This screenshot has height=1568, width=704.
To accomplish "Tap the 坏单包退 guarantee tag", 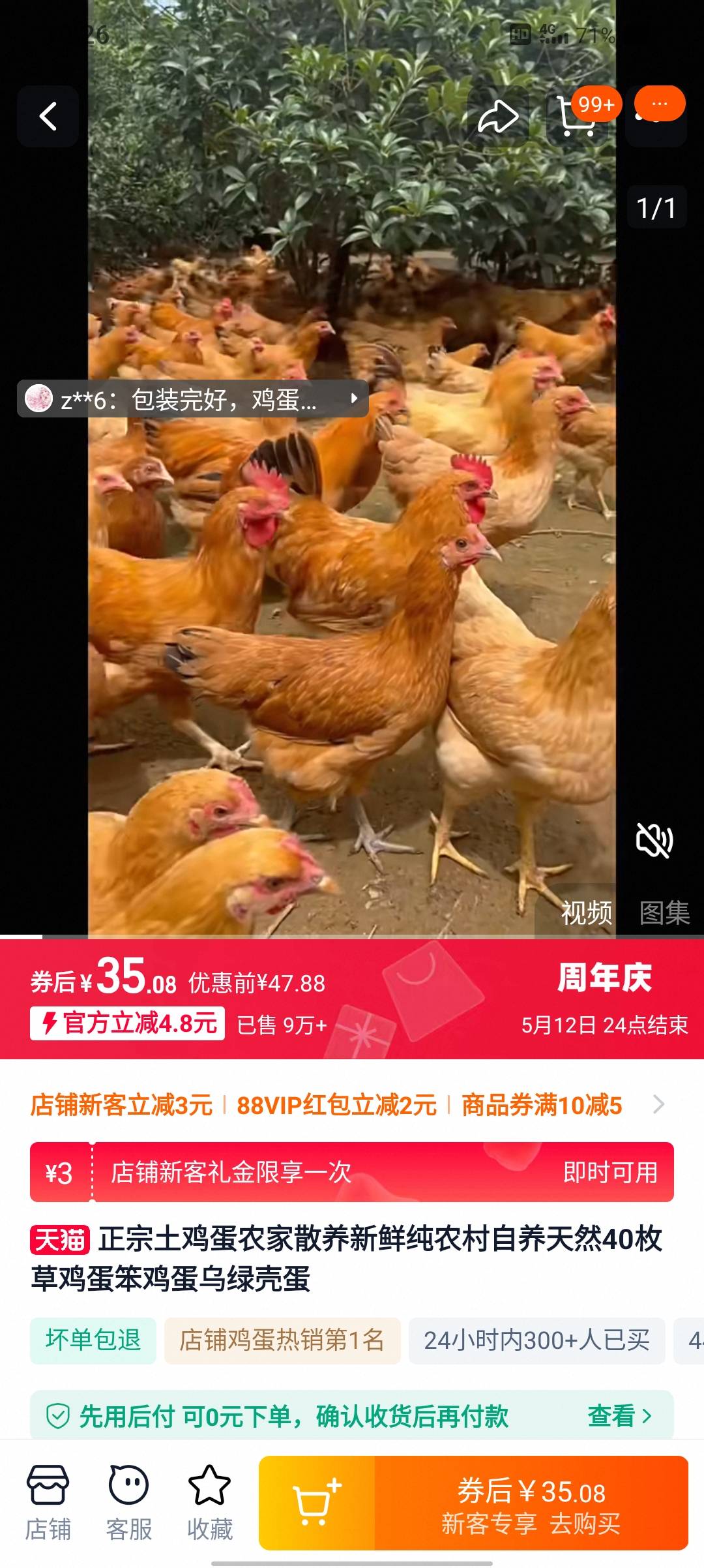I will 93,1340.
